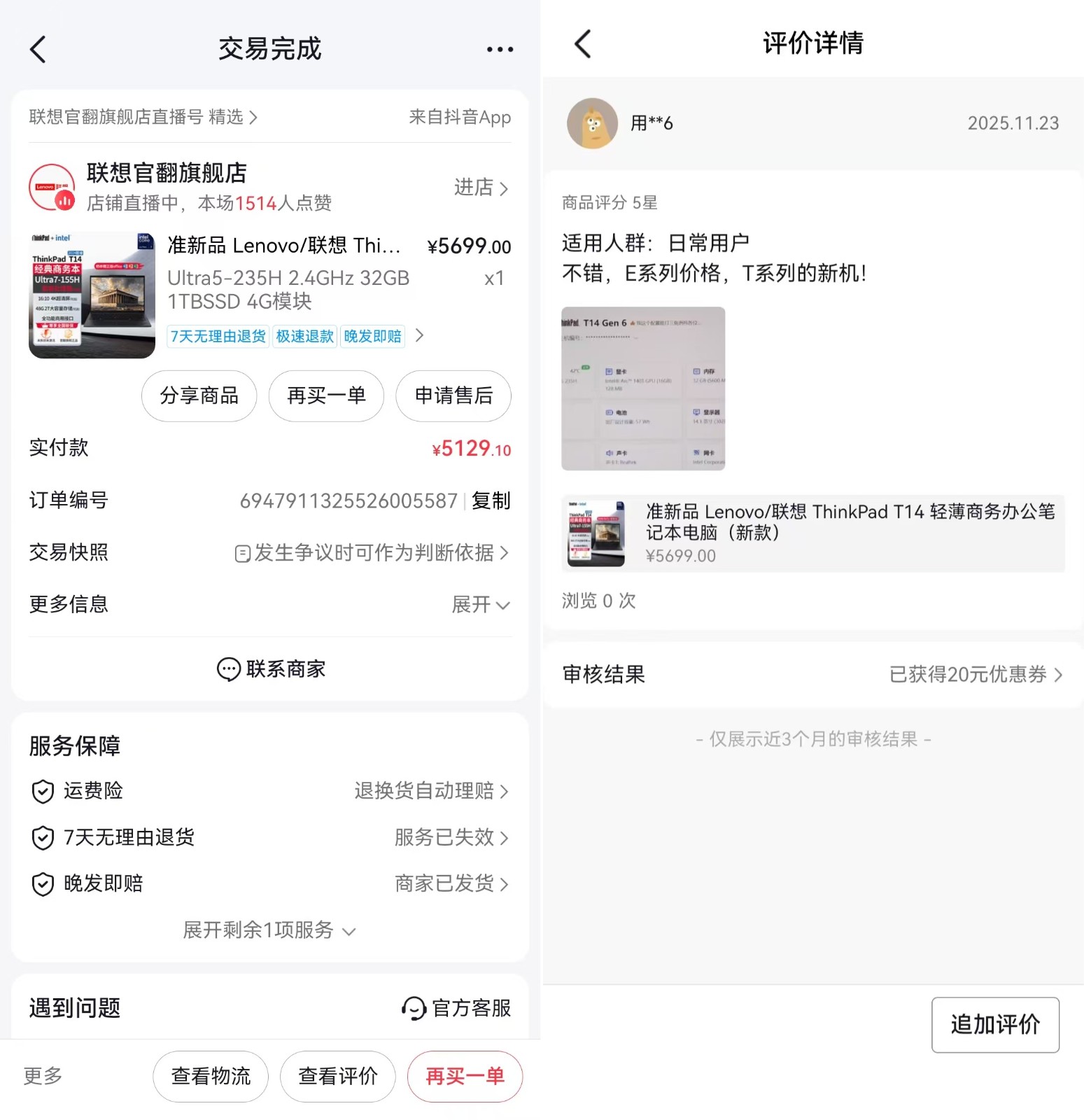Image resolution: width=1084 pixels, height=1120 pixels.
Task: Go back from the 评价详情 page
Action: [582, 43]
